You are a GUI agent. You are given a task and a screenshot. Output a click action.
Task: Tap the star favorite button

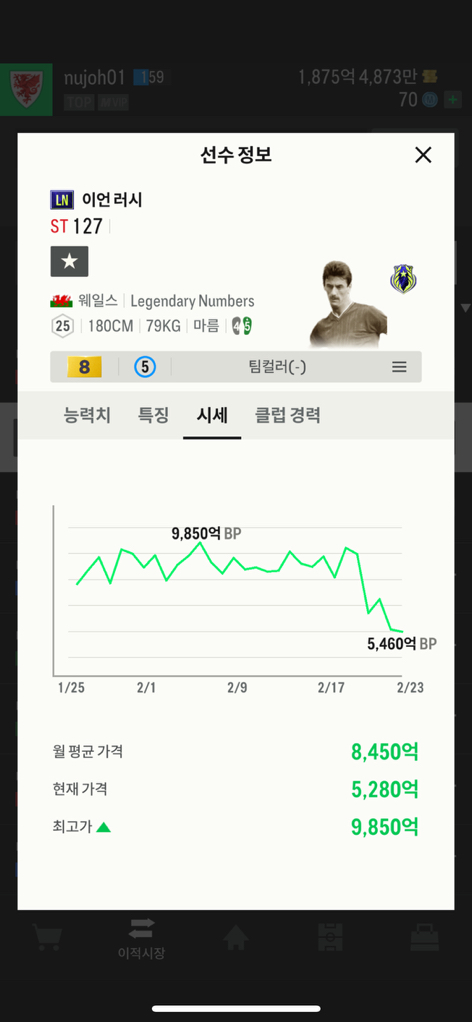(69, 261)
